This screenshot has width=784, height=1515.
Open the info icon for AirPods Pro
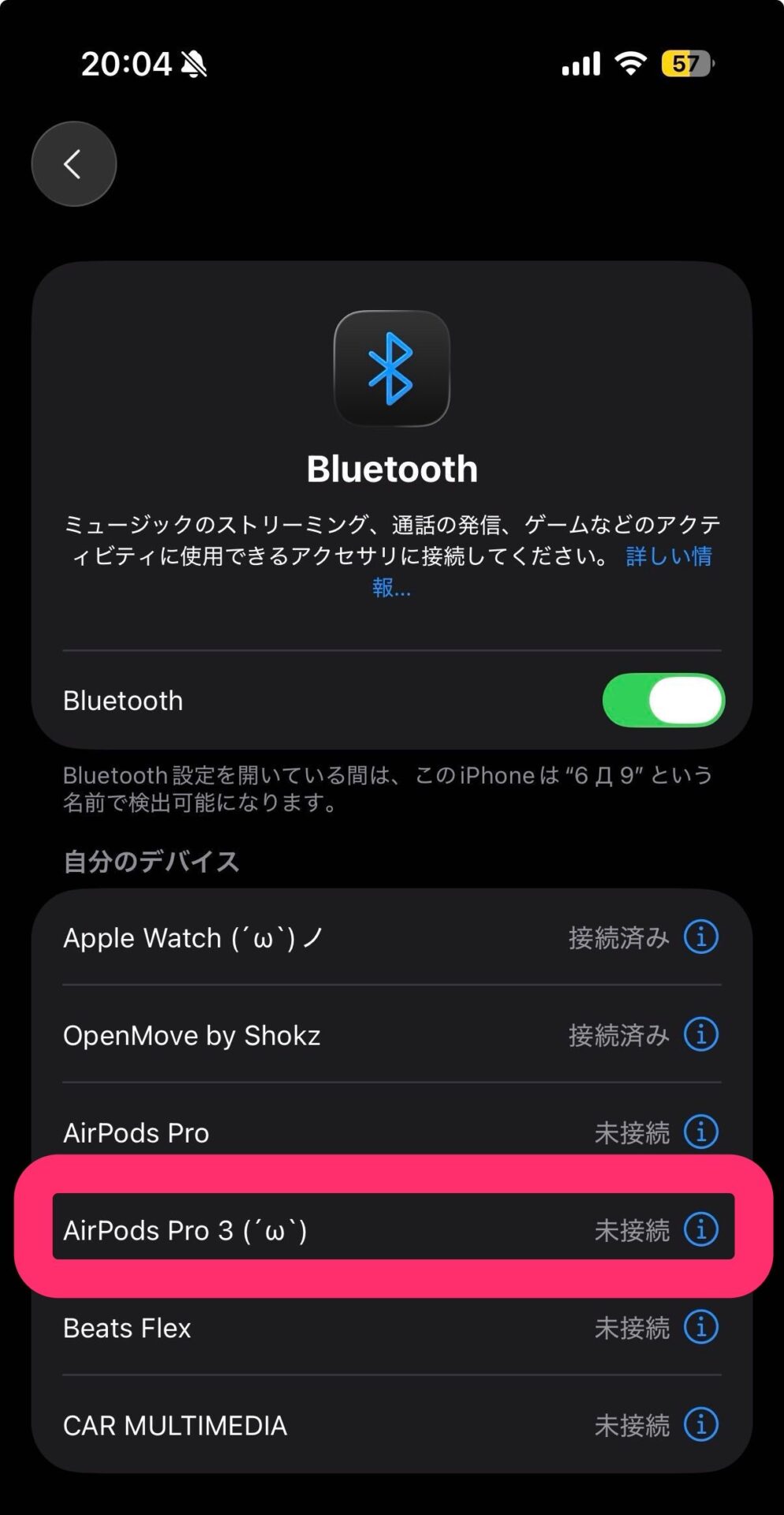pyautogui.click(x=700, y=1132)
